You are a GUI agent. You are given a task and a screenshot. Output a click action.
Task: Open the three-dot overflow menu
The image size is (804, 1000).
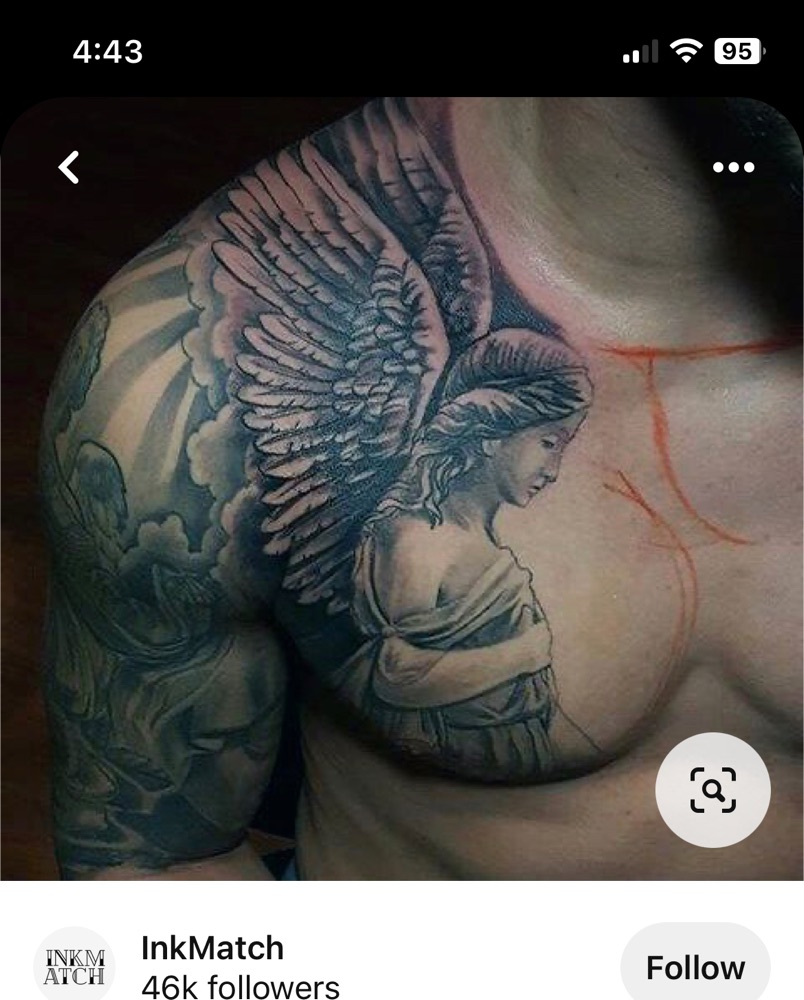tap(733, 167)
